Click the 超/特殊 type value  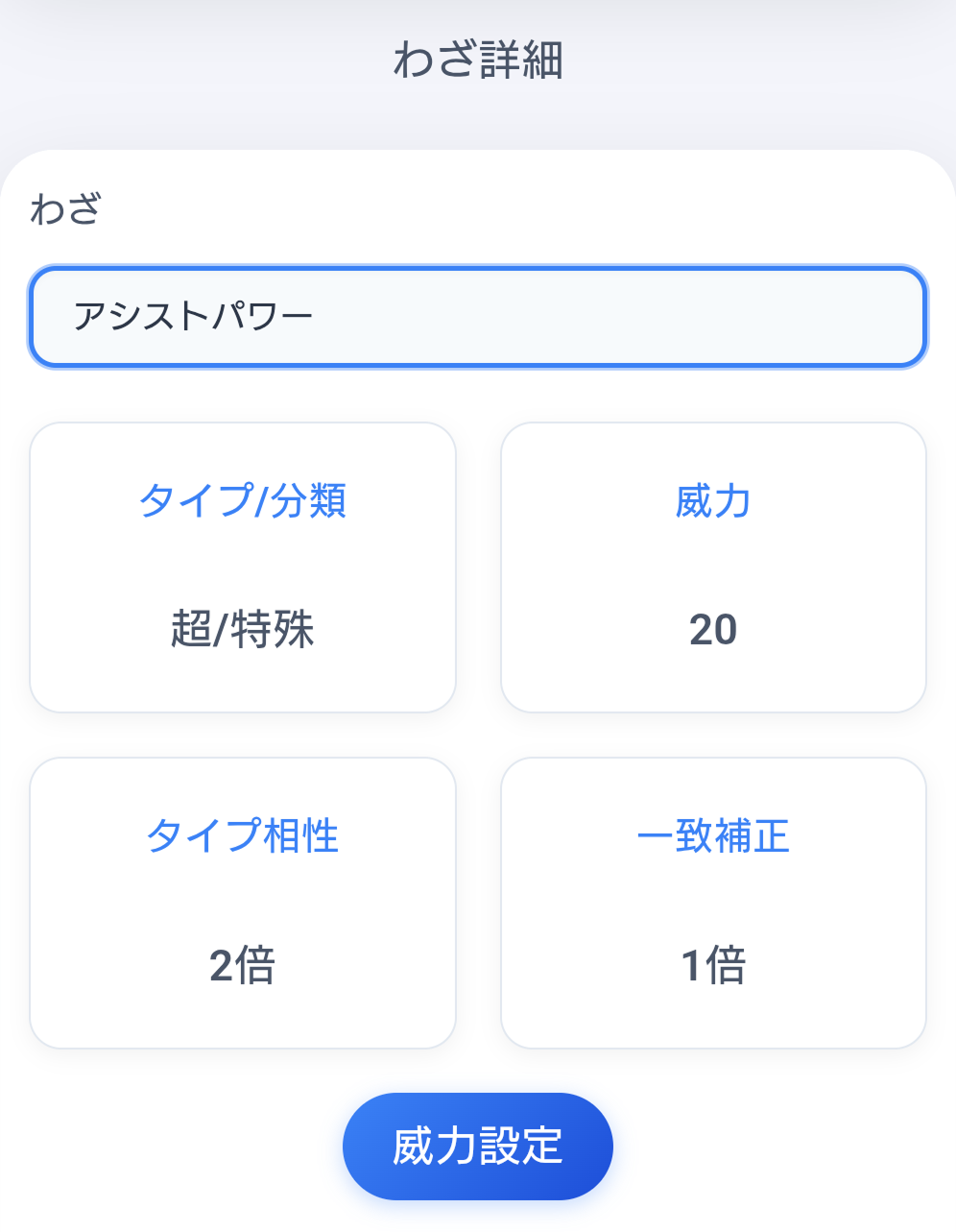click(x=243, y=630)
